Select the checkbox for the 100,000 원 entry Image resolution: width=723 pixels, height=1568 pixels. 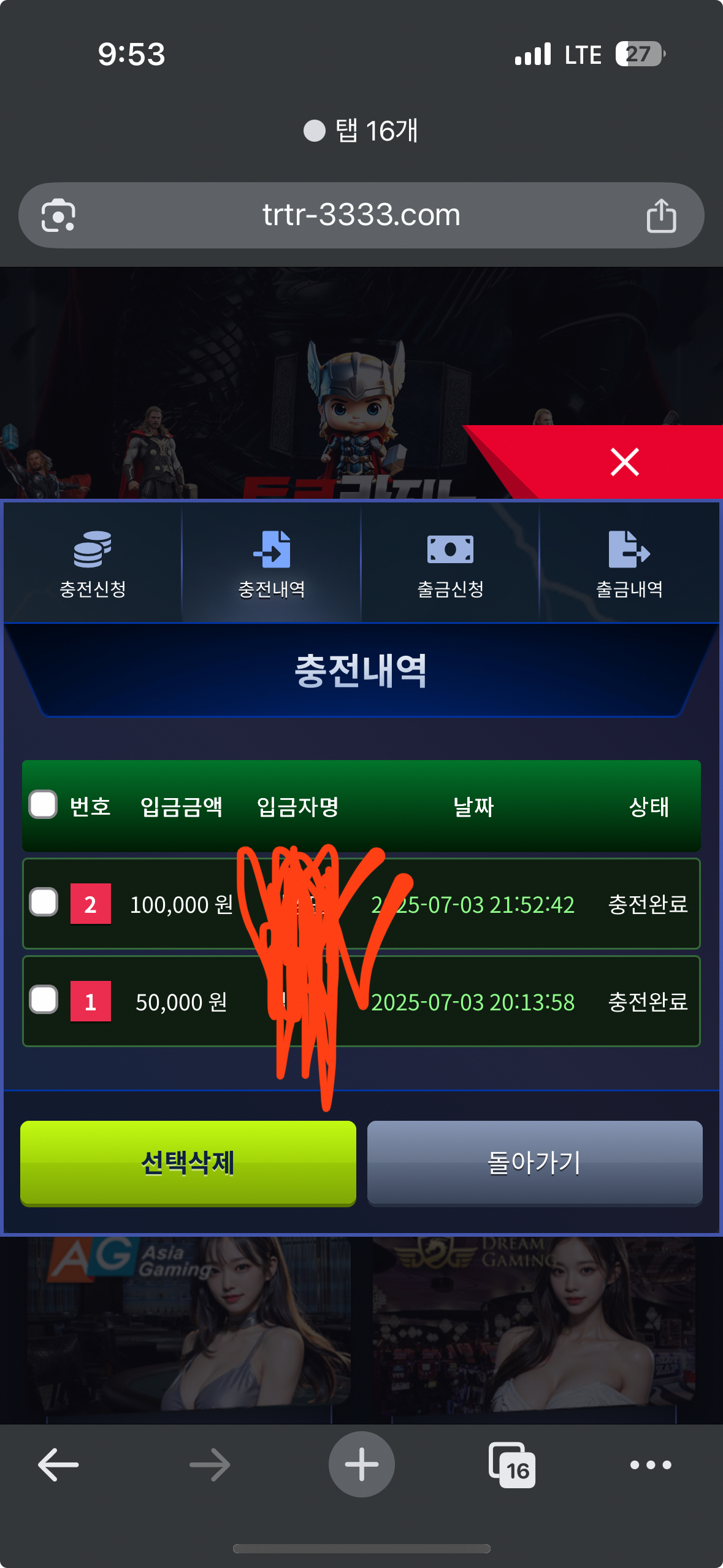pos(44,902)
